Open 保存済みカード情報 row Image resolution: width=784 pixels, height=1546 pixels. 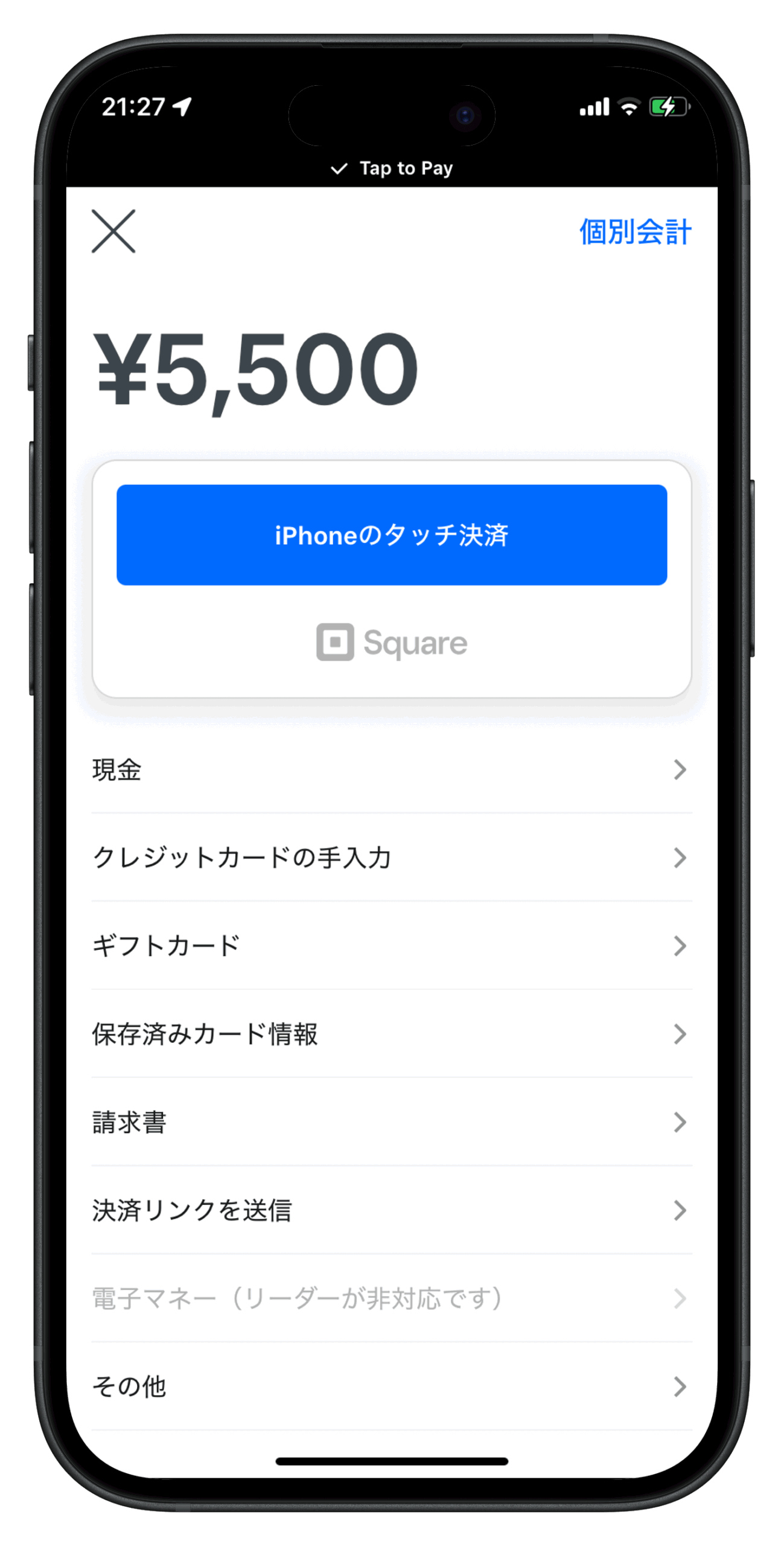(392, 1034)
